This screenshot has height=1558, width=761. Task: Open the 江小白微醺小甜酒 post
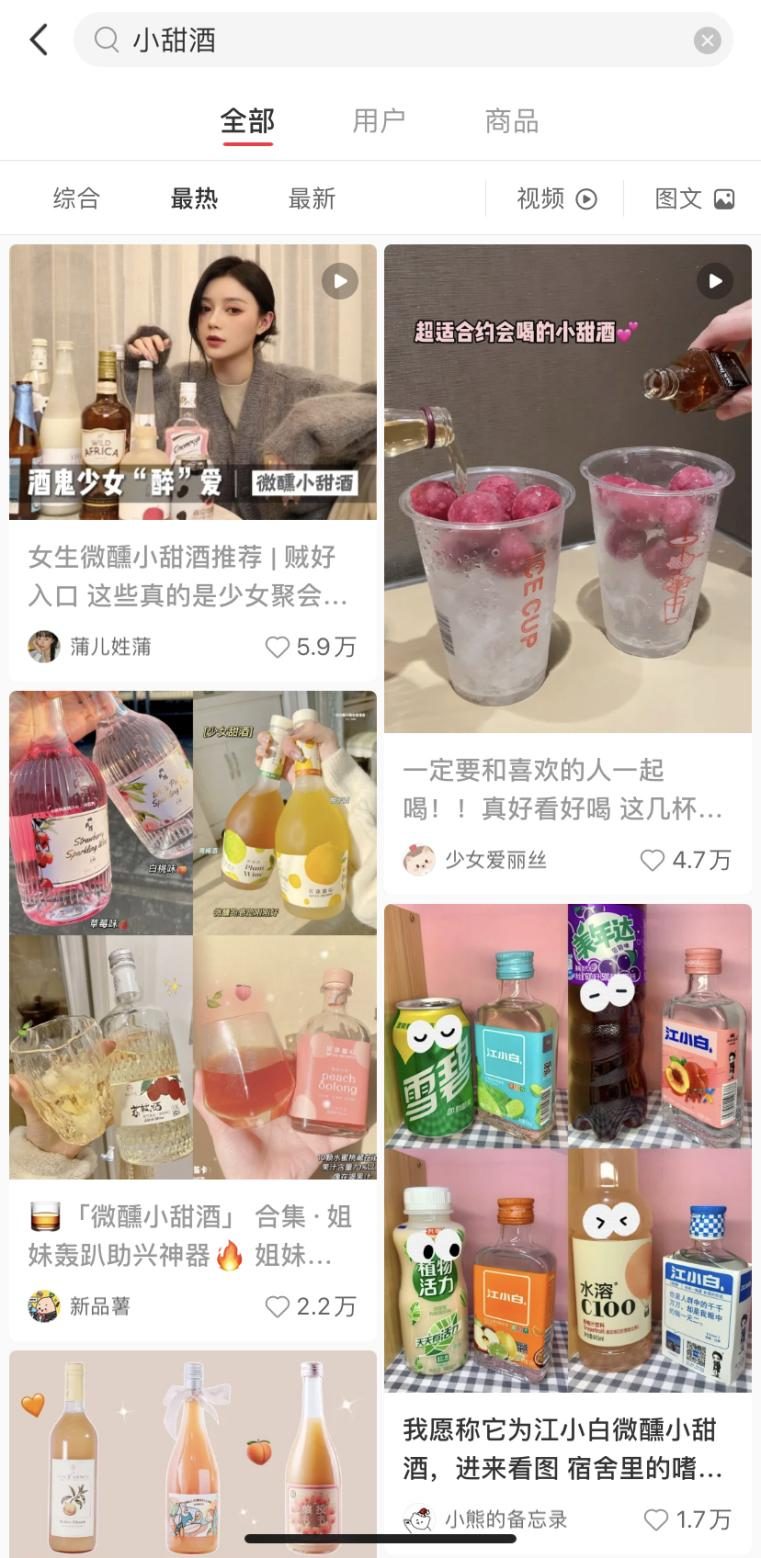567,1148
